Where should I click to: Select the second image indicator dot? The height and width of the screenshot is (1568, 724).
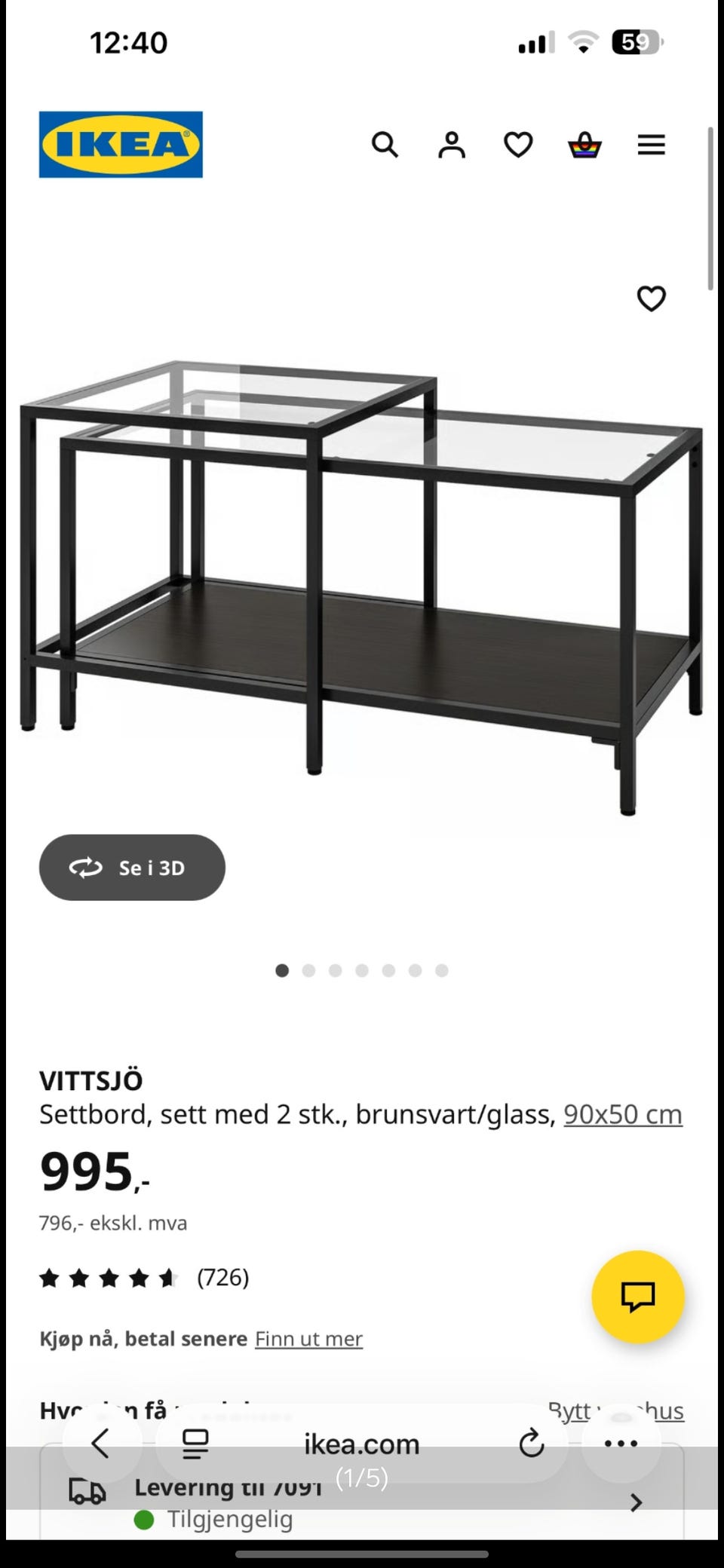point(308,970)
